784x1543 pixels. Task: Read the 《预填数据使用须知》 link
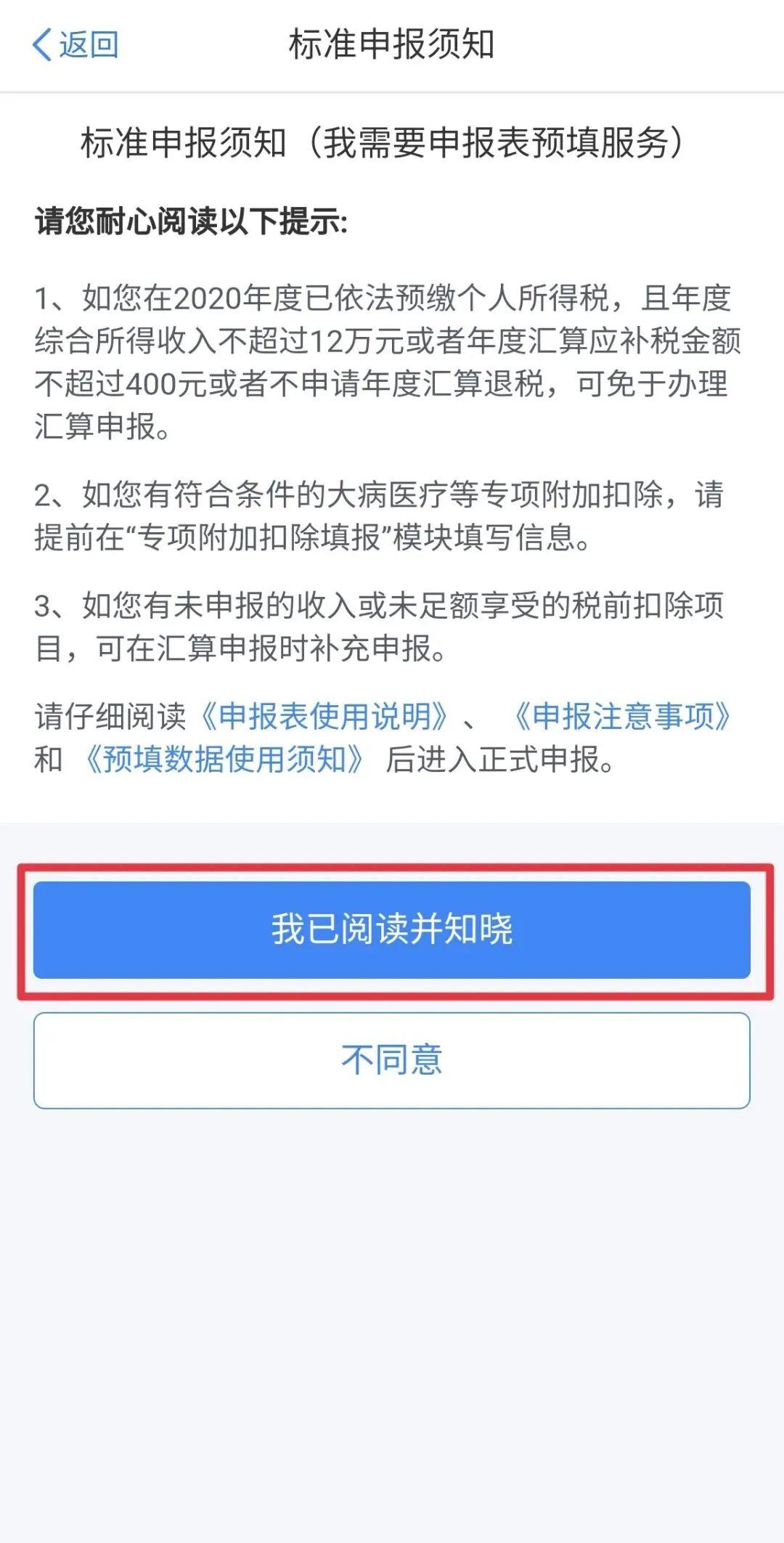pos(224,760)
